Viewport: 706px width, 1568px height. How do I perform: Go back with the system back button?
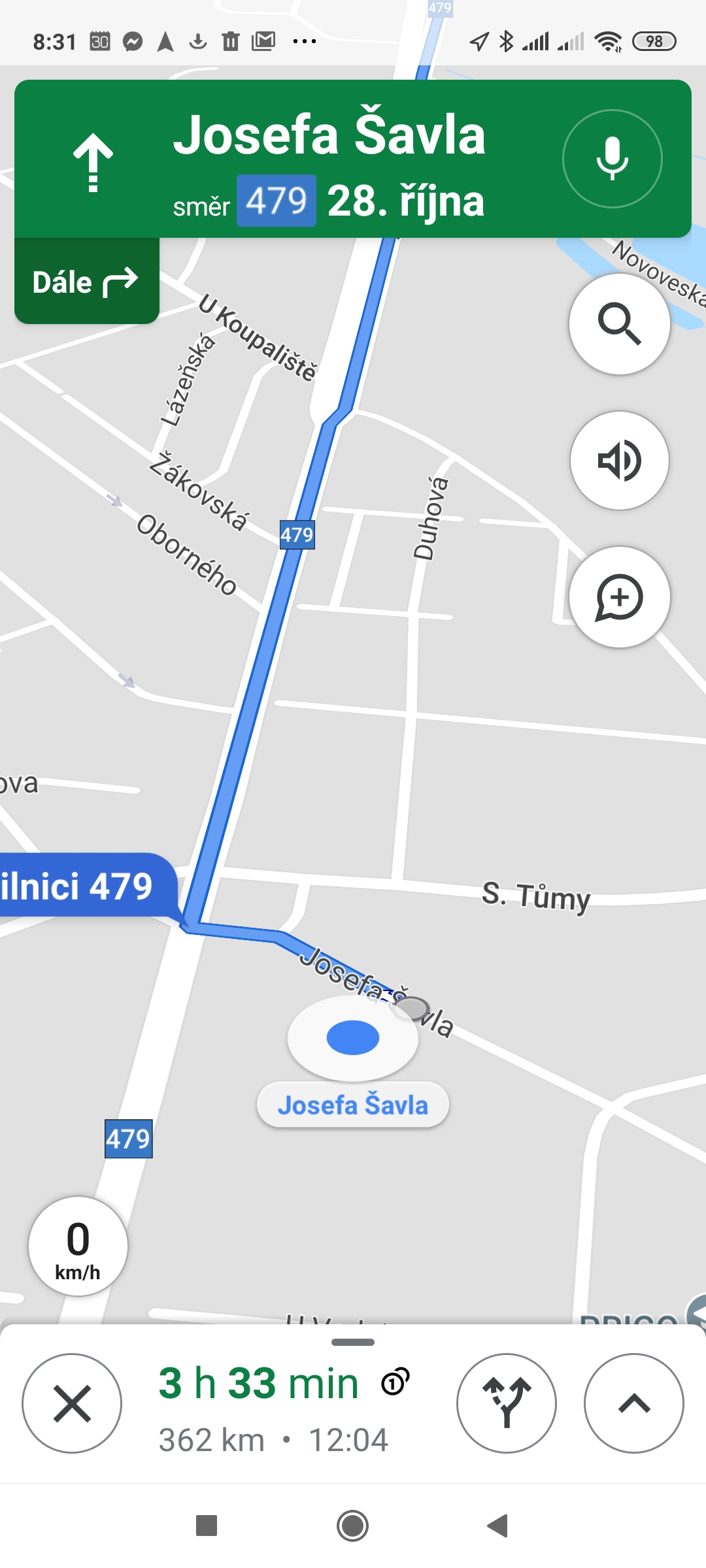pos(498,1526)
